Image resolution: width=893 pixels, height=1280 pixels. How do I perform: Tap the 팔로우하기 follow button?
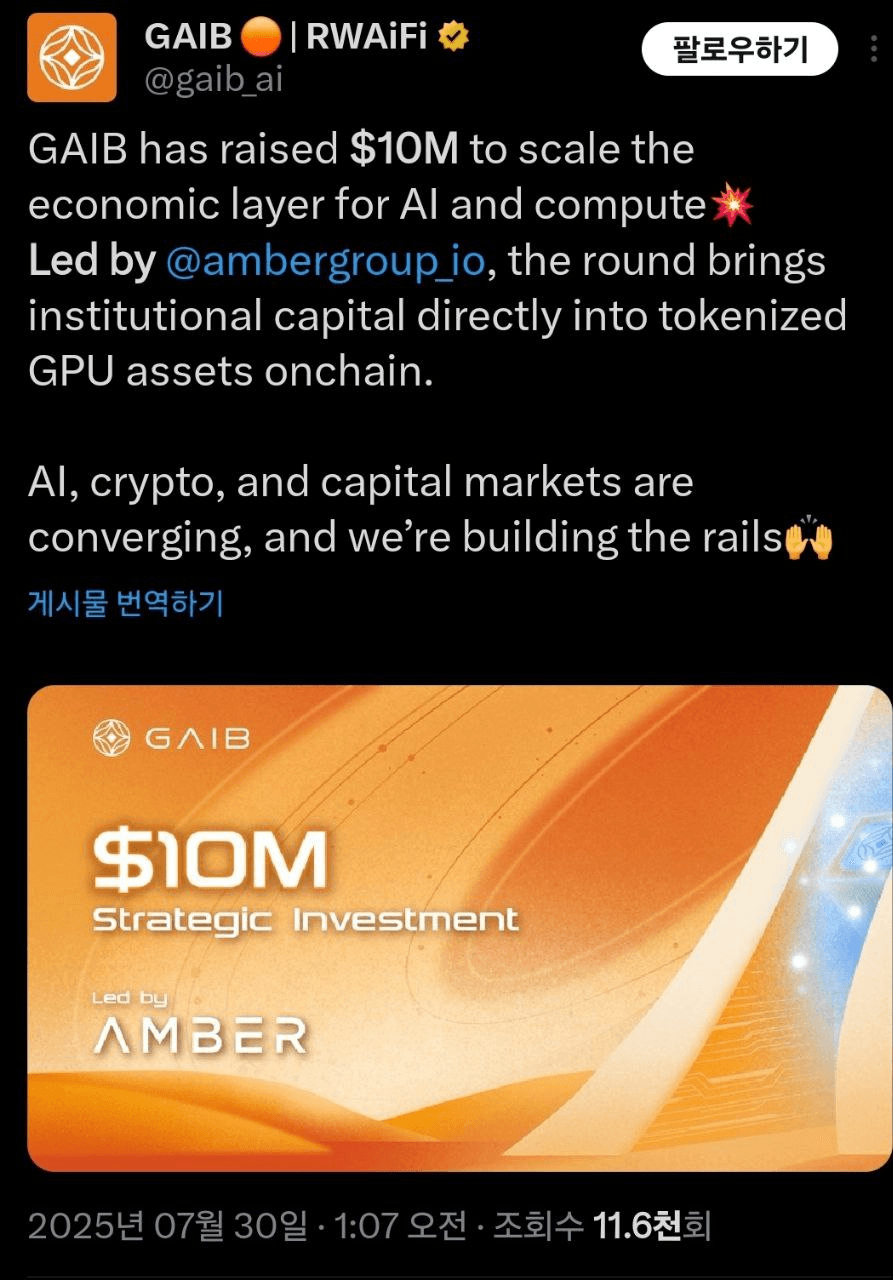[x=739, y=49]
